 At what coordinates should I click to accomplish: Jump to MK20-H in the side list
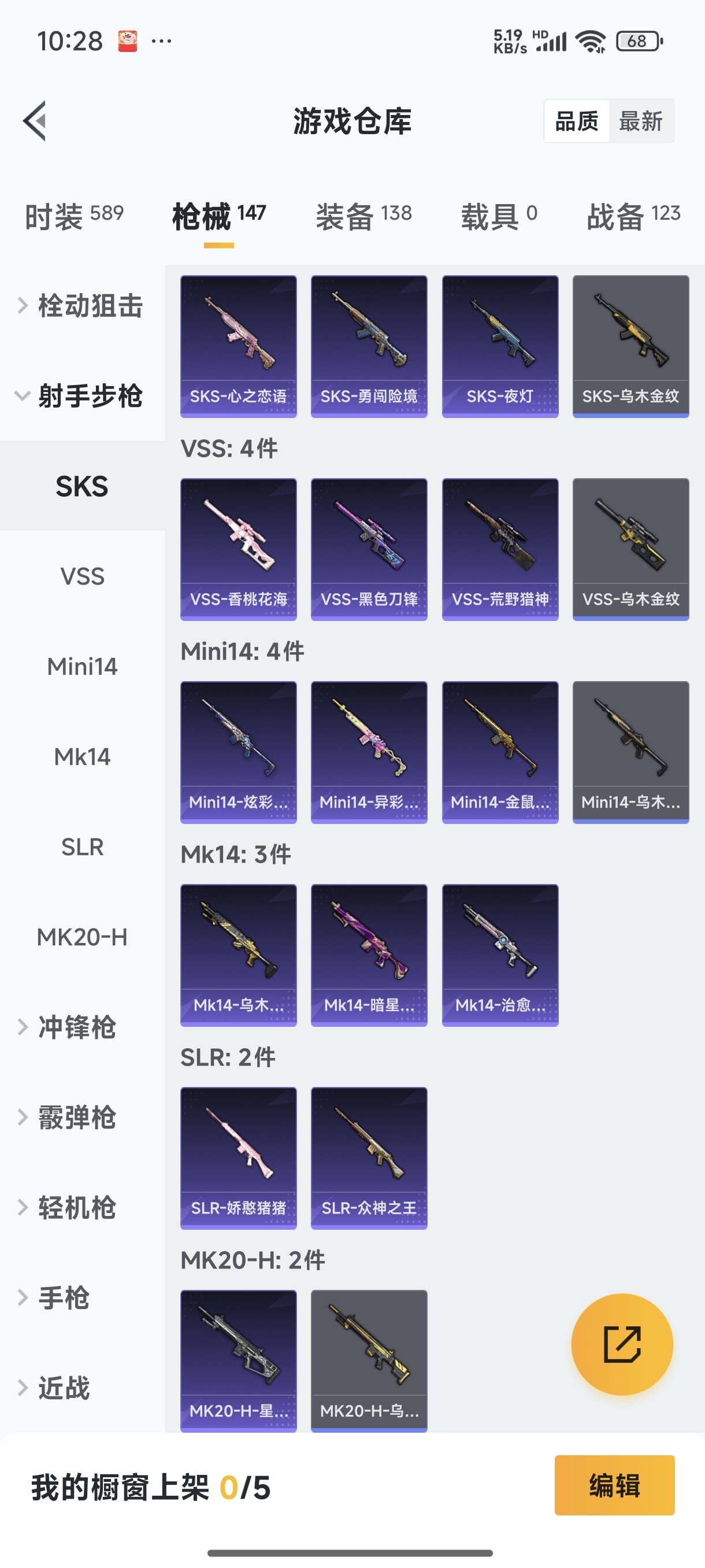82,937
